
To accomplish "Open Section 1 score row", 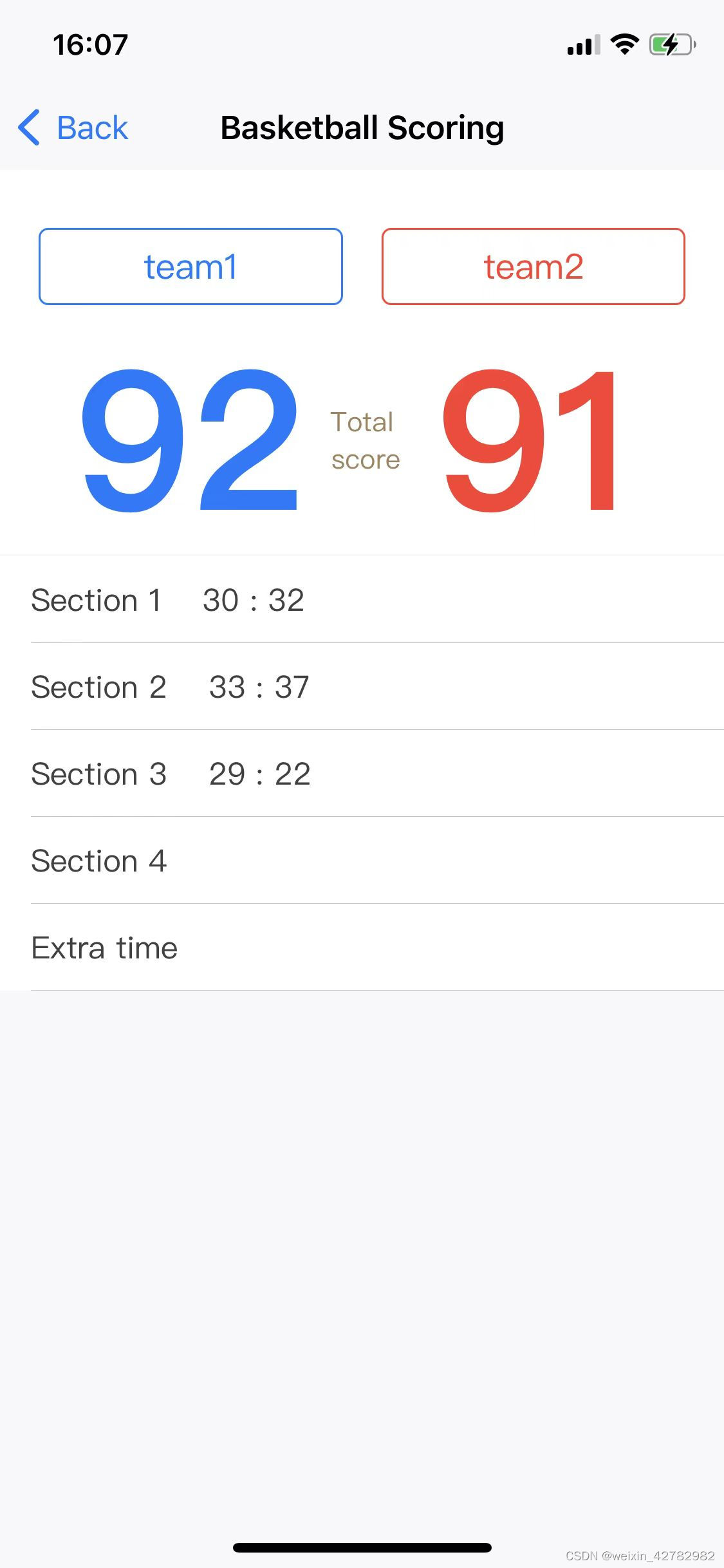I will click(x=362, y=599).
